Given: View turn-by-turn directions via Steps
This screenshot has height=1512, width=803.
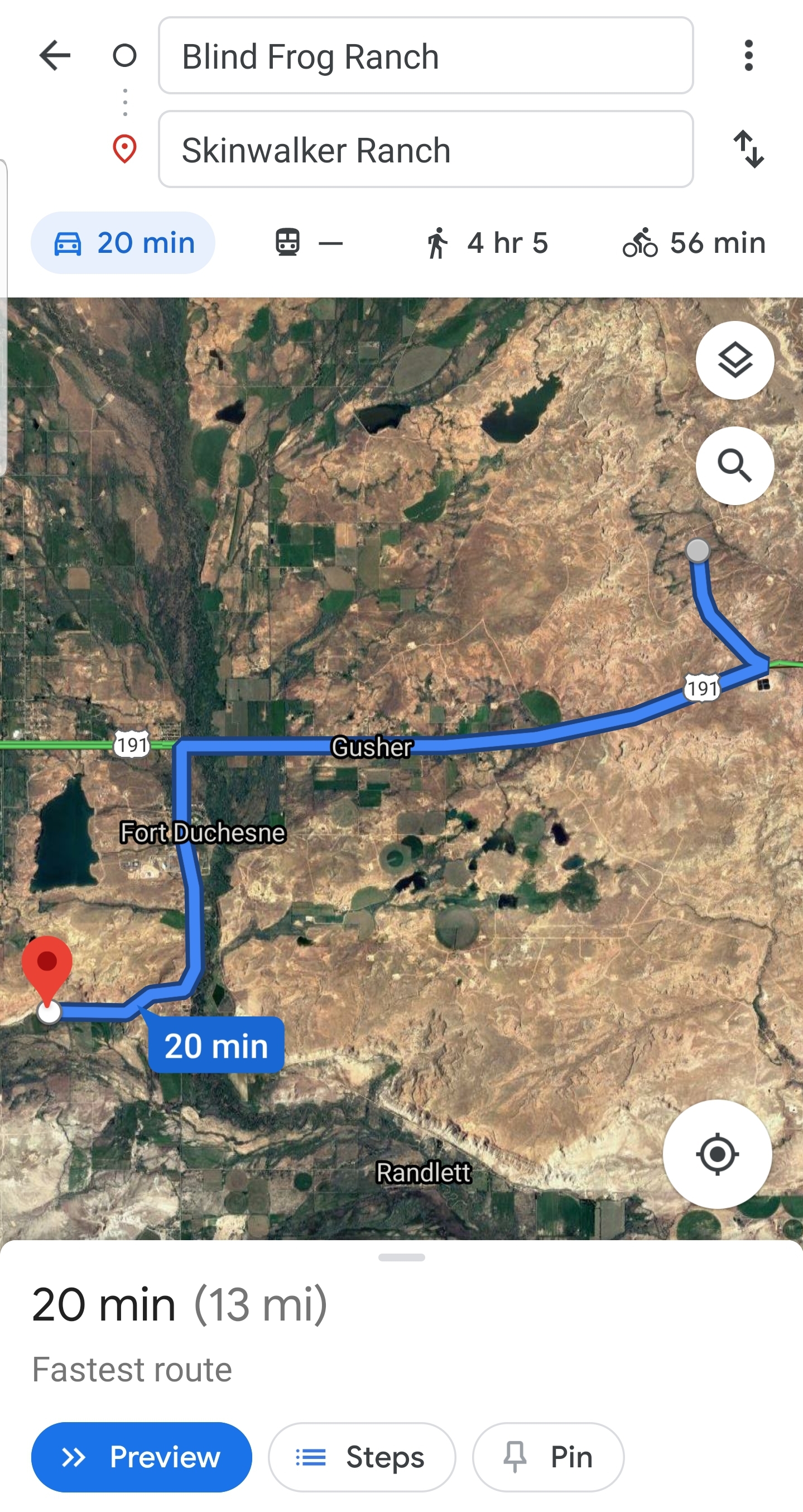Looking at the screenshot, I should click(x=361, y=1457).
